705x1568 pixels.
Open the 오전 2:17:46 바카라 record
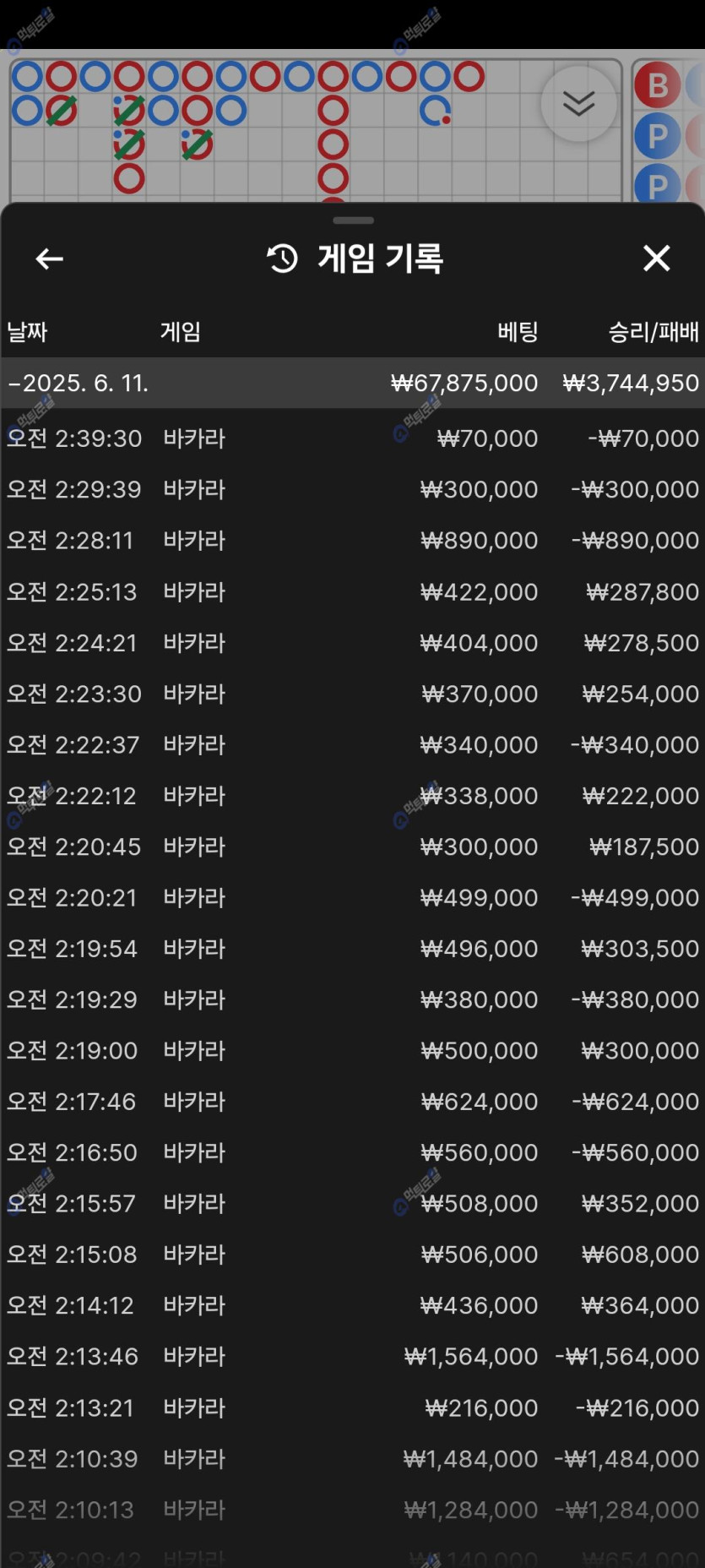[x=352, y=1102]
